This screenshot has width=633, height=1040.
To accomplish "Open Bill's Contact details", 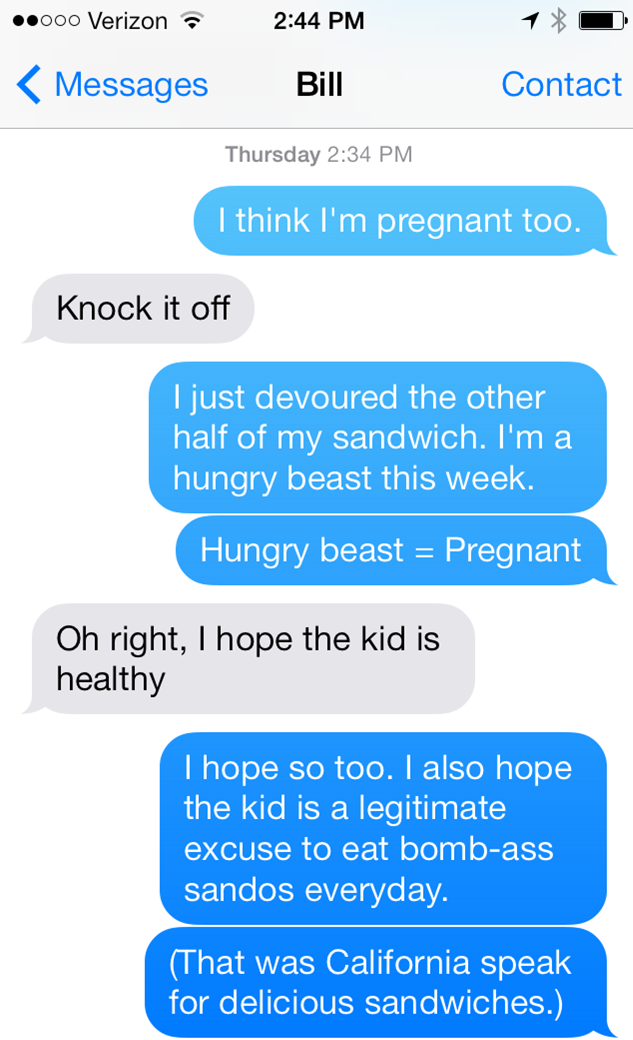I will pyautogui.click(x=561, y=85).
